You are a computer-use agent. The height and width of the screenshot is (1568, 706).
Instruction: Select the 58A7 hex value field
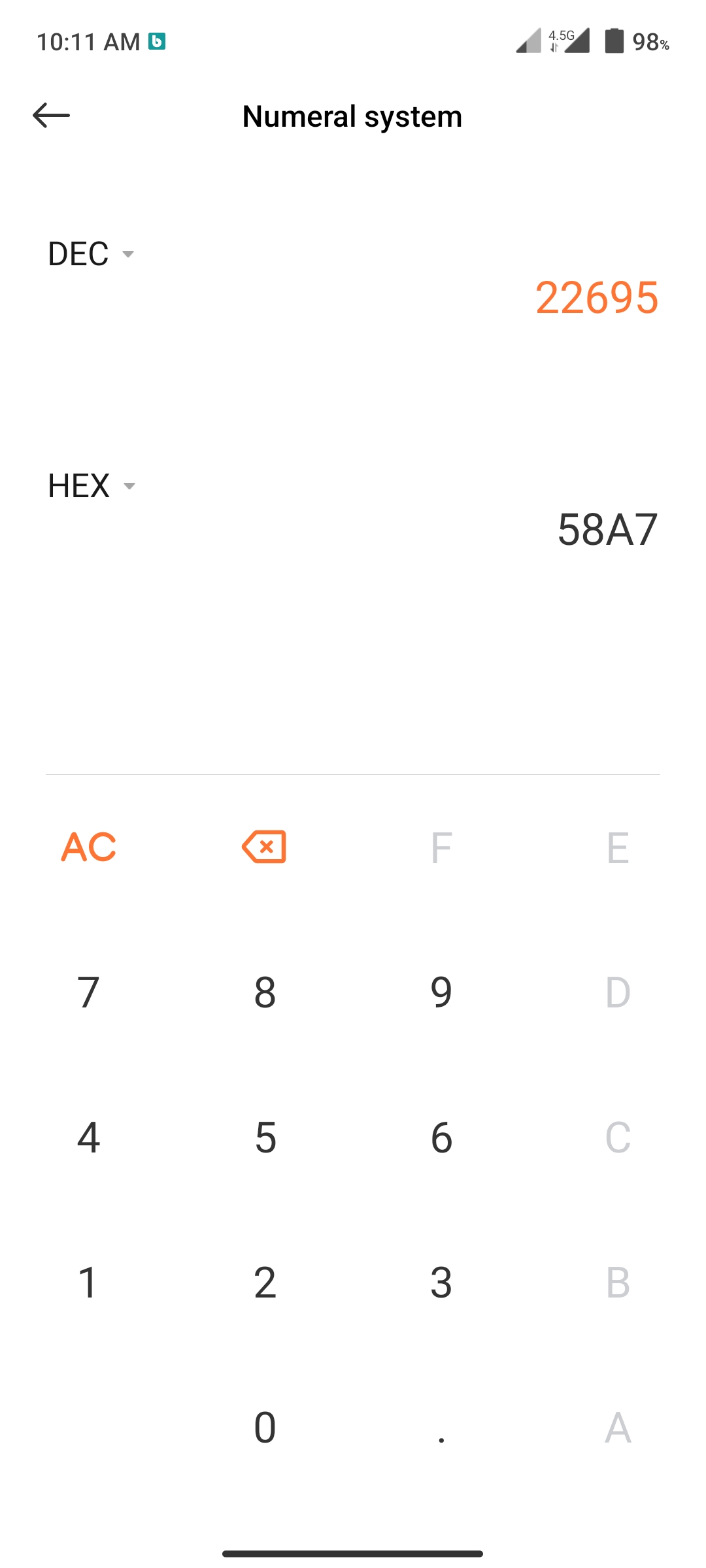(607, 529)
